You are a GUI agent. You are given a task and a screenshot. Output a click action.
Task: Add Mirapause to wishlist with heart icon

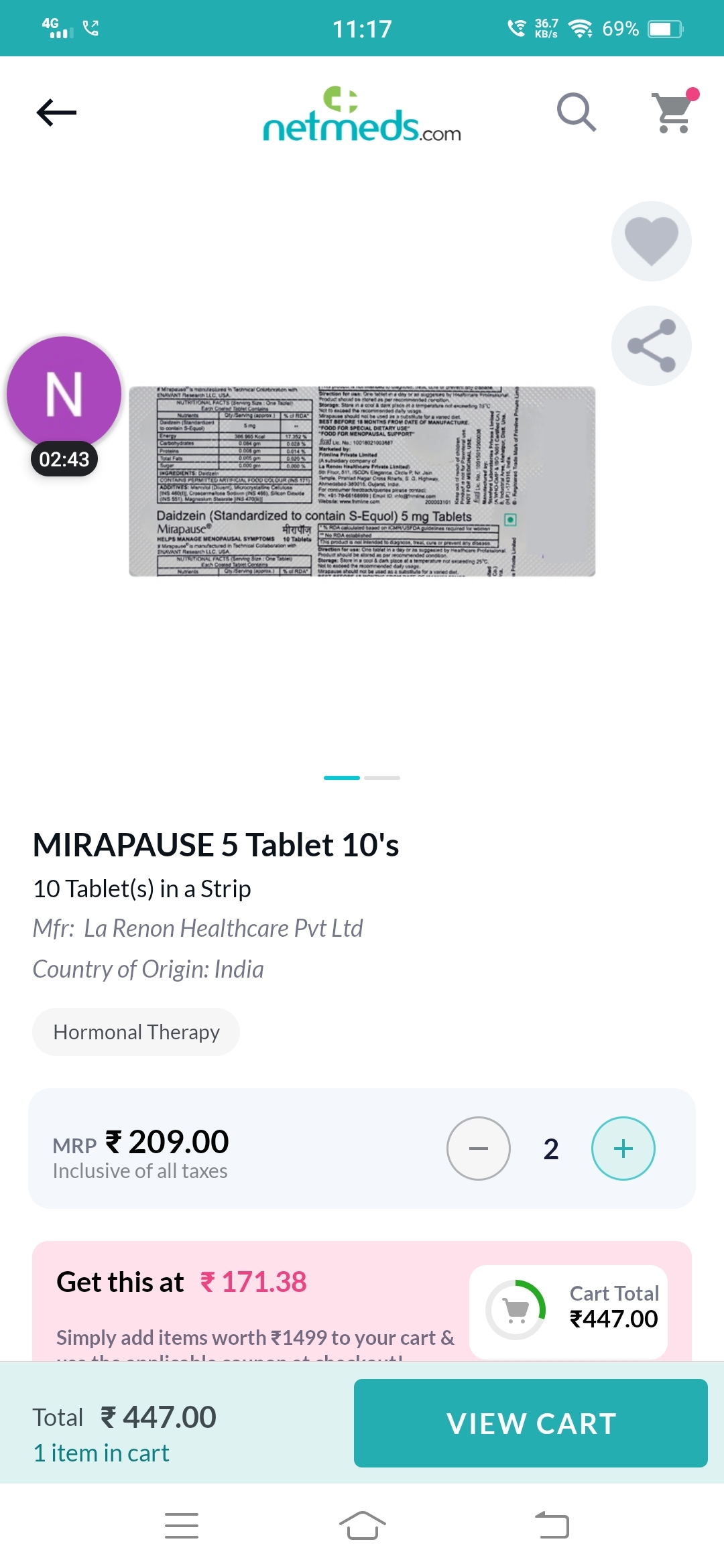652,241
